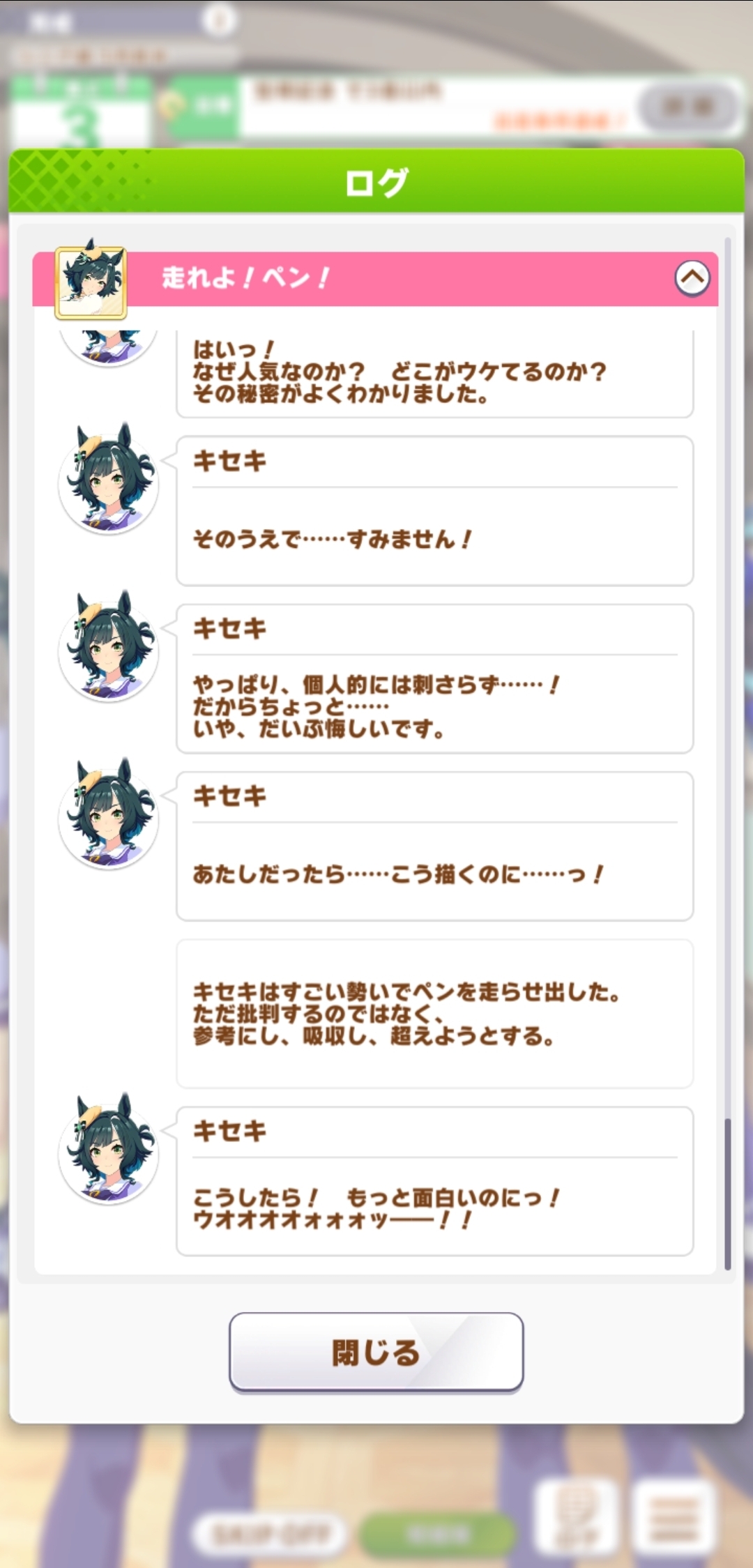Close the log with 閉じる button
This screenshot has width=753, height=1568.
(376, 1352)
